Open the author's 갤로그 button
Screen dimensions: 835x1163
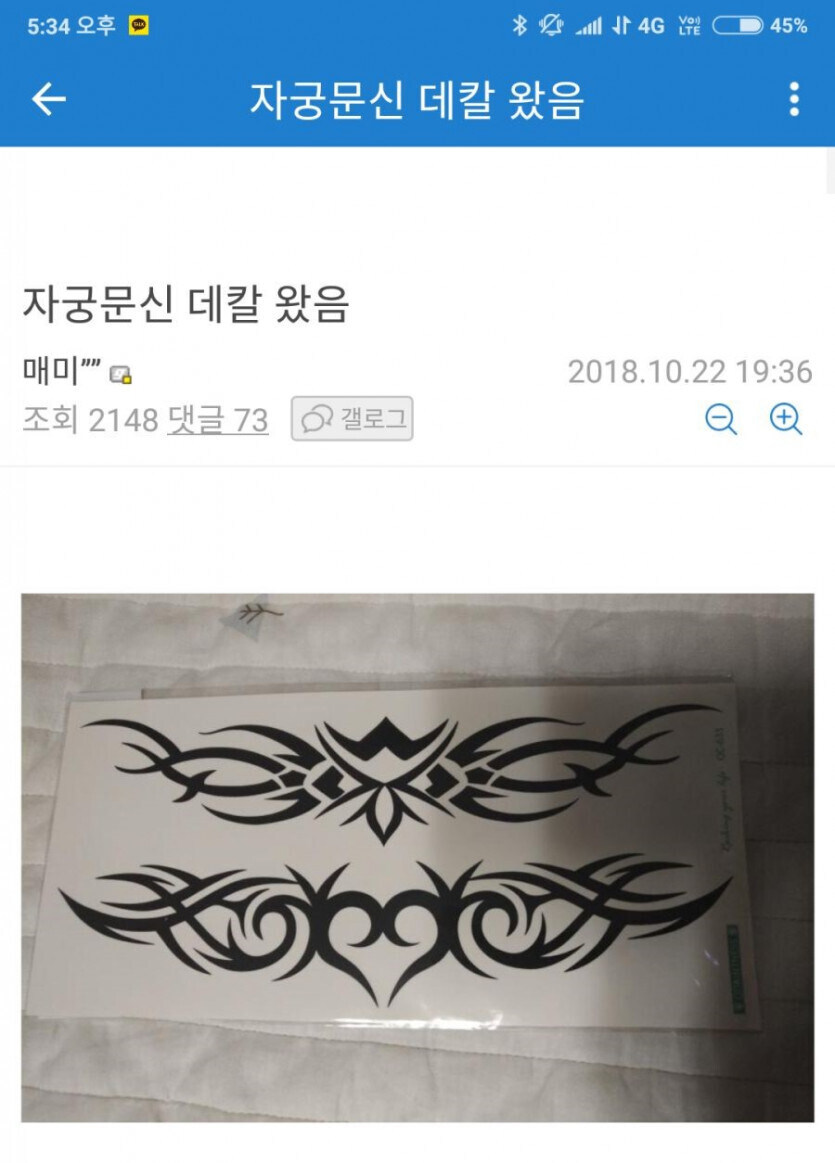(x=352, y=419)
